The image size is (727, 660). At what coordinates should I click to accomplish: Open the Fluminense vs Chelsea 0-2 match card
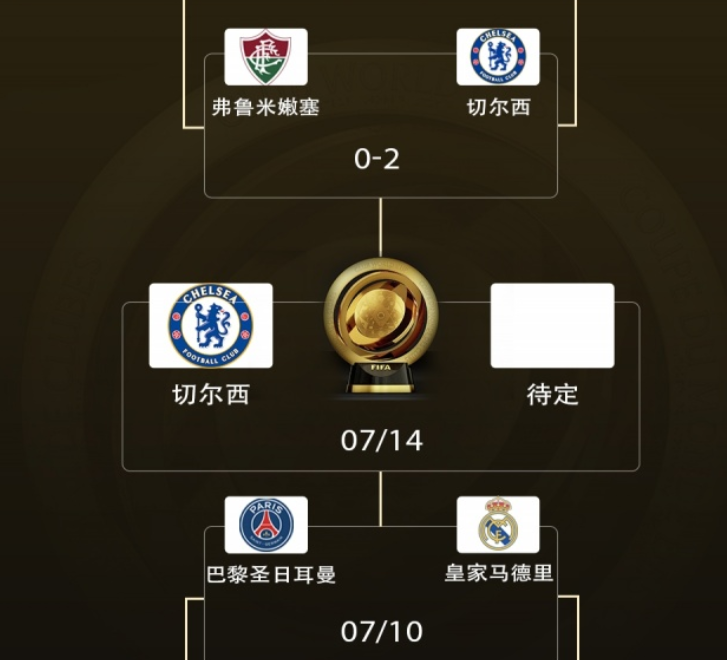380,158
